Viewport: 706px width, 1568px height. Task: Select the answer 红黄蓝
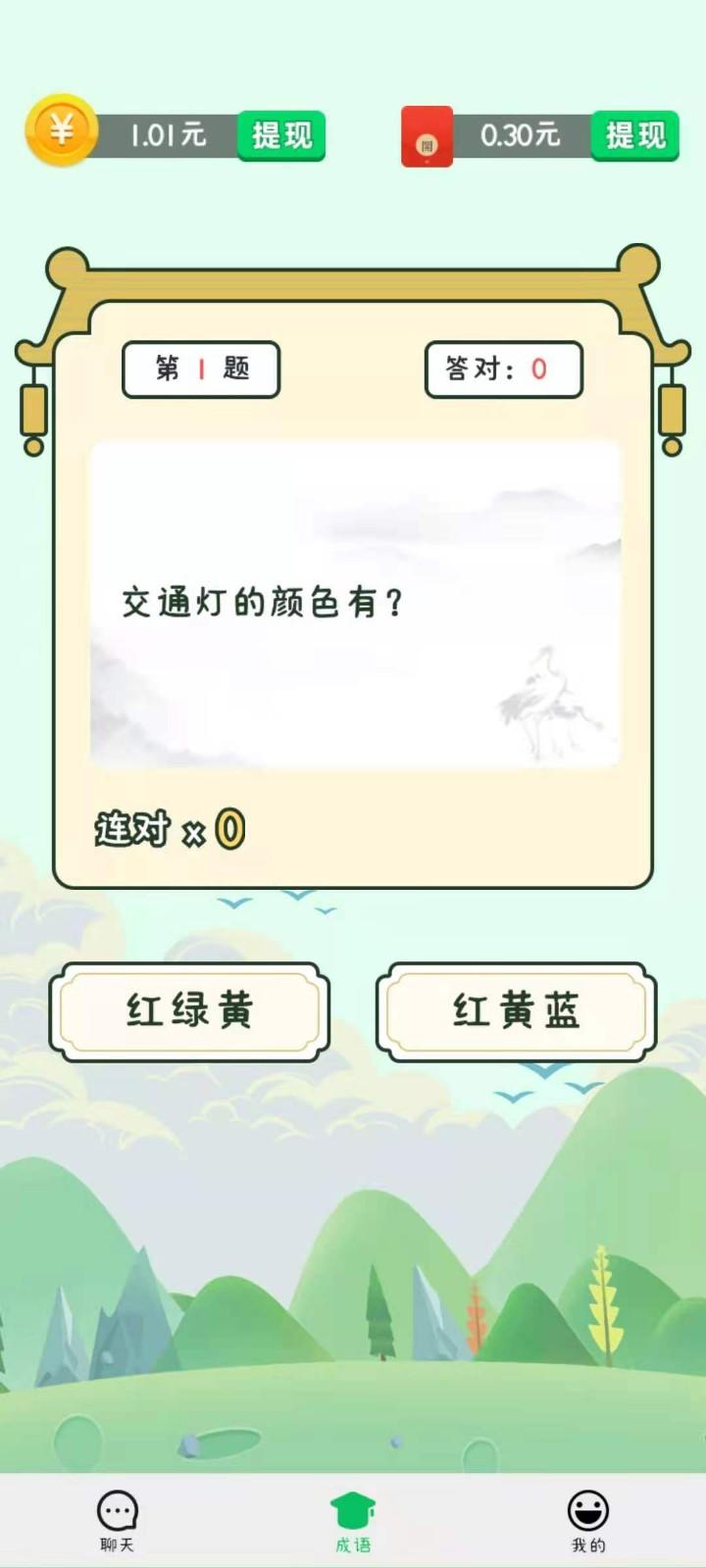[517, 1009]
